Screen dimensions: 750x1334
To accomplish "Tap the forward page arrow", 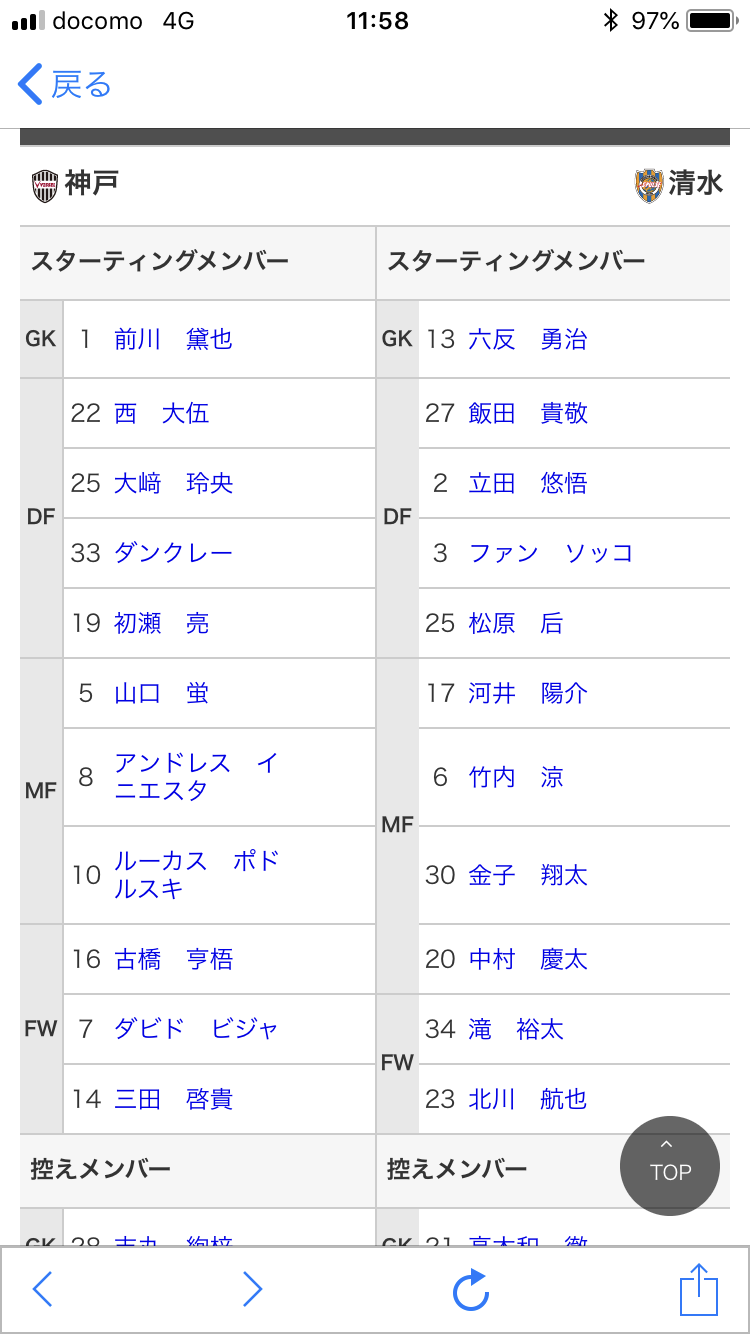I will (252, 1290).
